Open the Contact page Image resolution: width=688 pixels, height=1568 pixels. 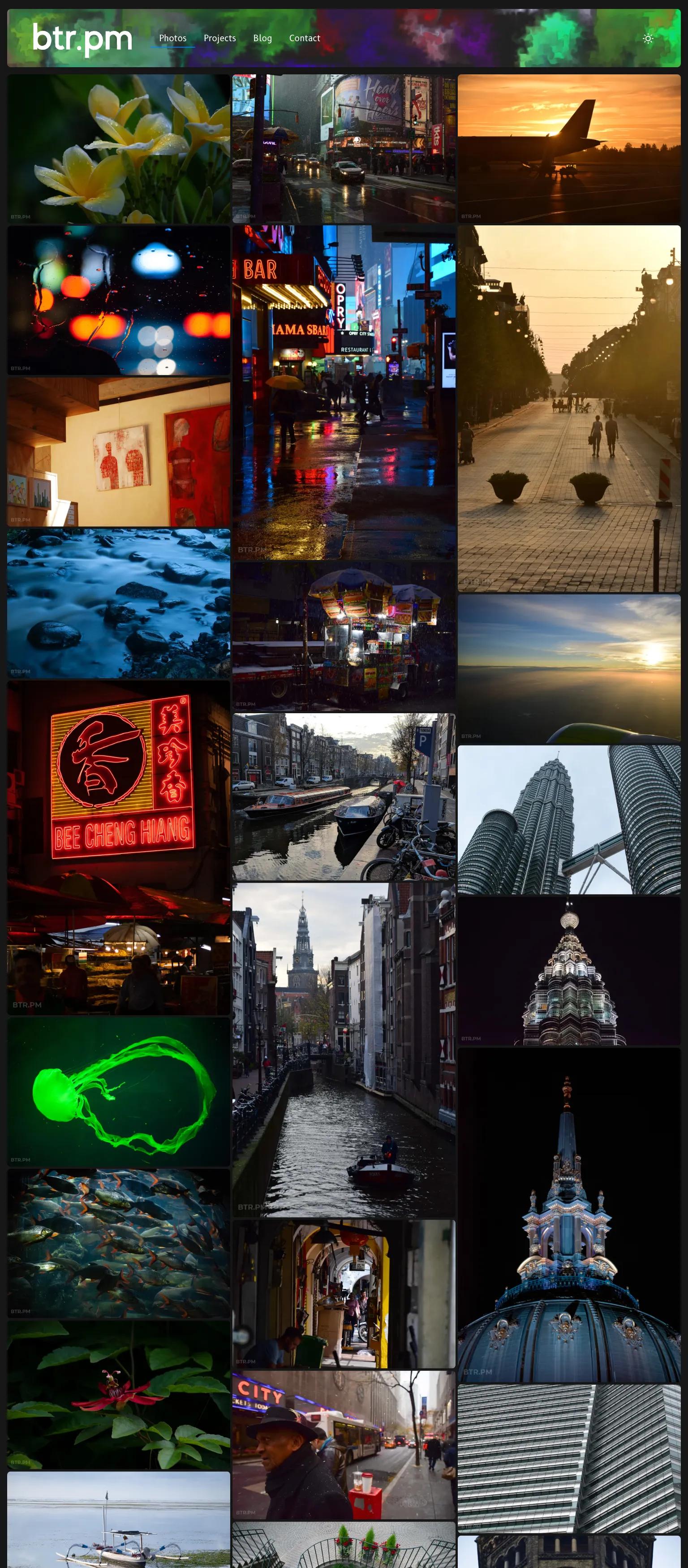(305, 39)
